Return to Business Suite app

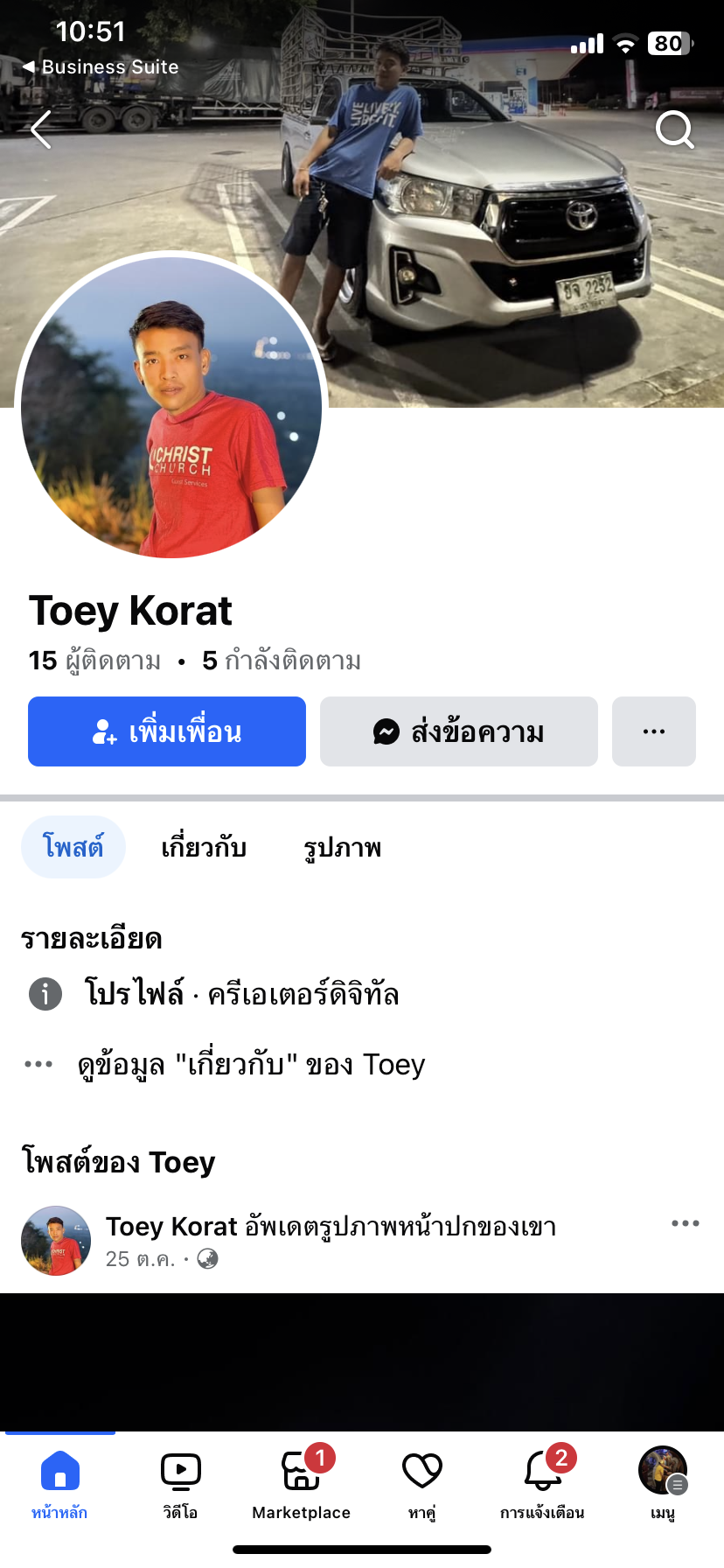pos(100,66)
